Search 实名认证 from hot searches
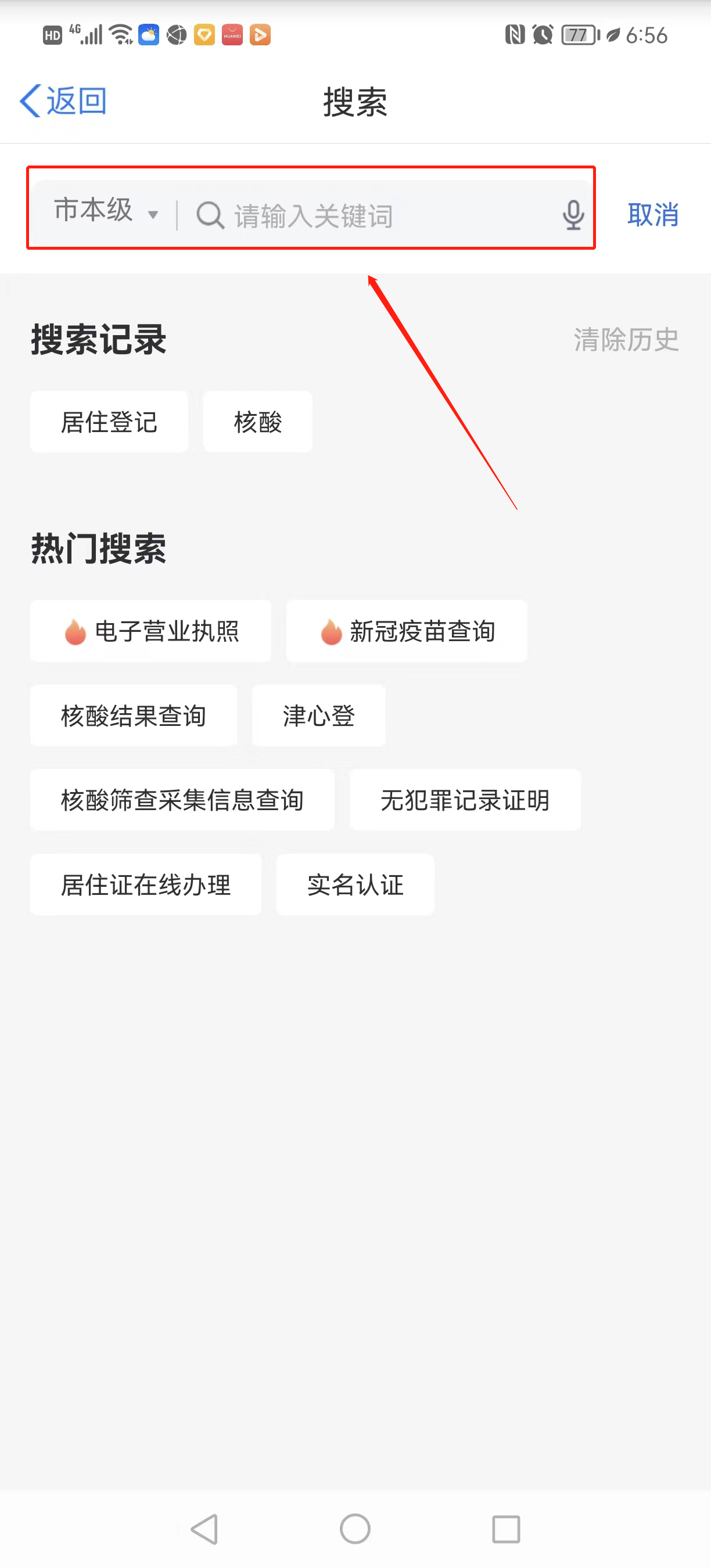The image size is (711, 1568). pyautogui.click(x=355, y=884)
